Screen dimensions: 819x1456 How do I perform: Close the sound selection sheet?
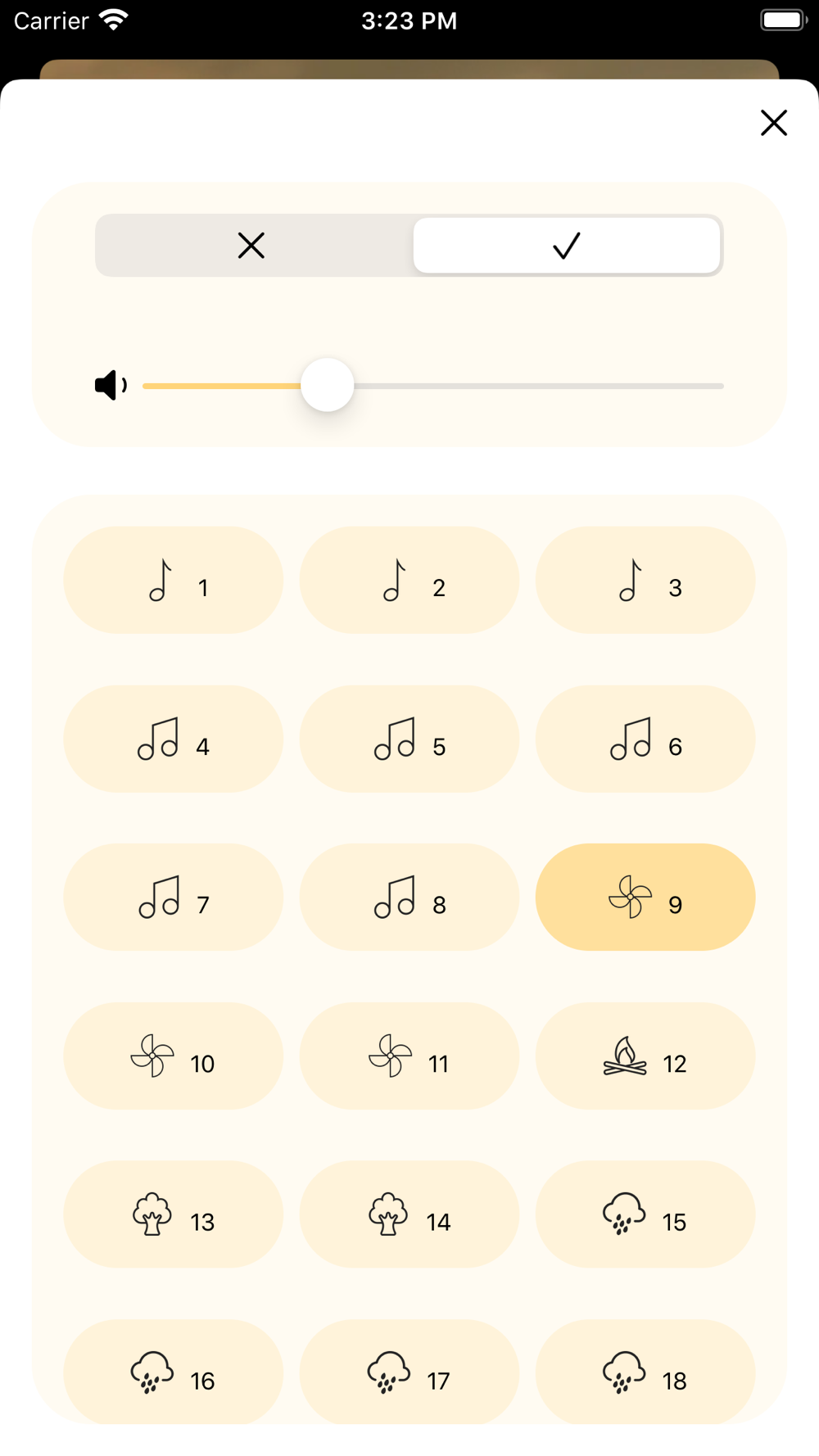coord(773,123)
